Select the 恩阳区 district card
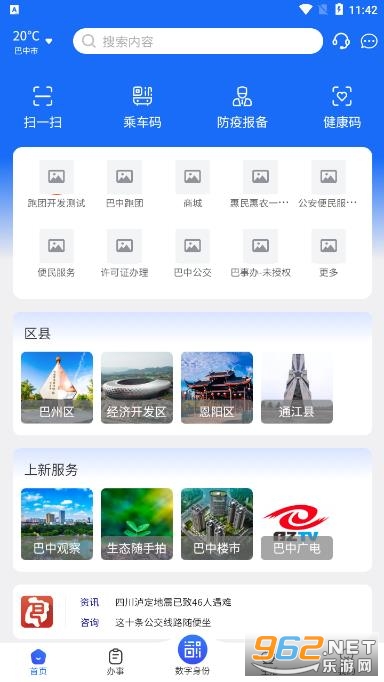This screenshot has height=682, width=384. (x=217, y=388)
